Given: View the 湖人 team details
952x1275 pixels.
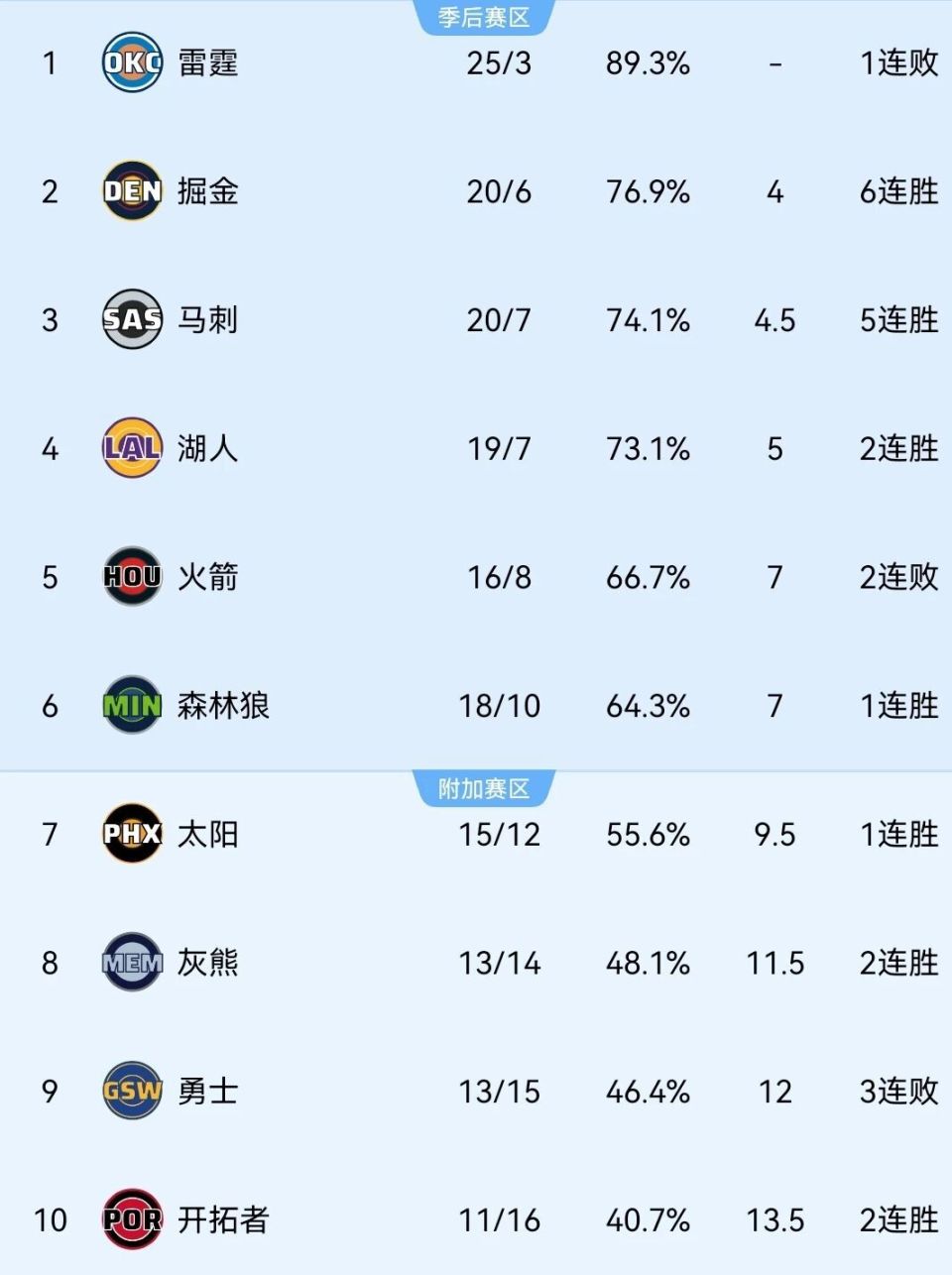Looking at the screenshot, I should [207, 449].
